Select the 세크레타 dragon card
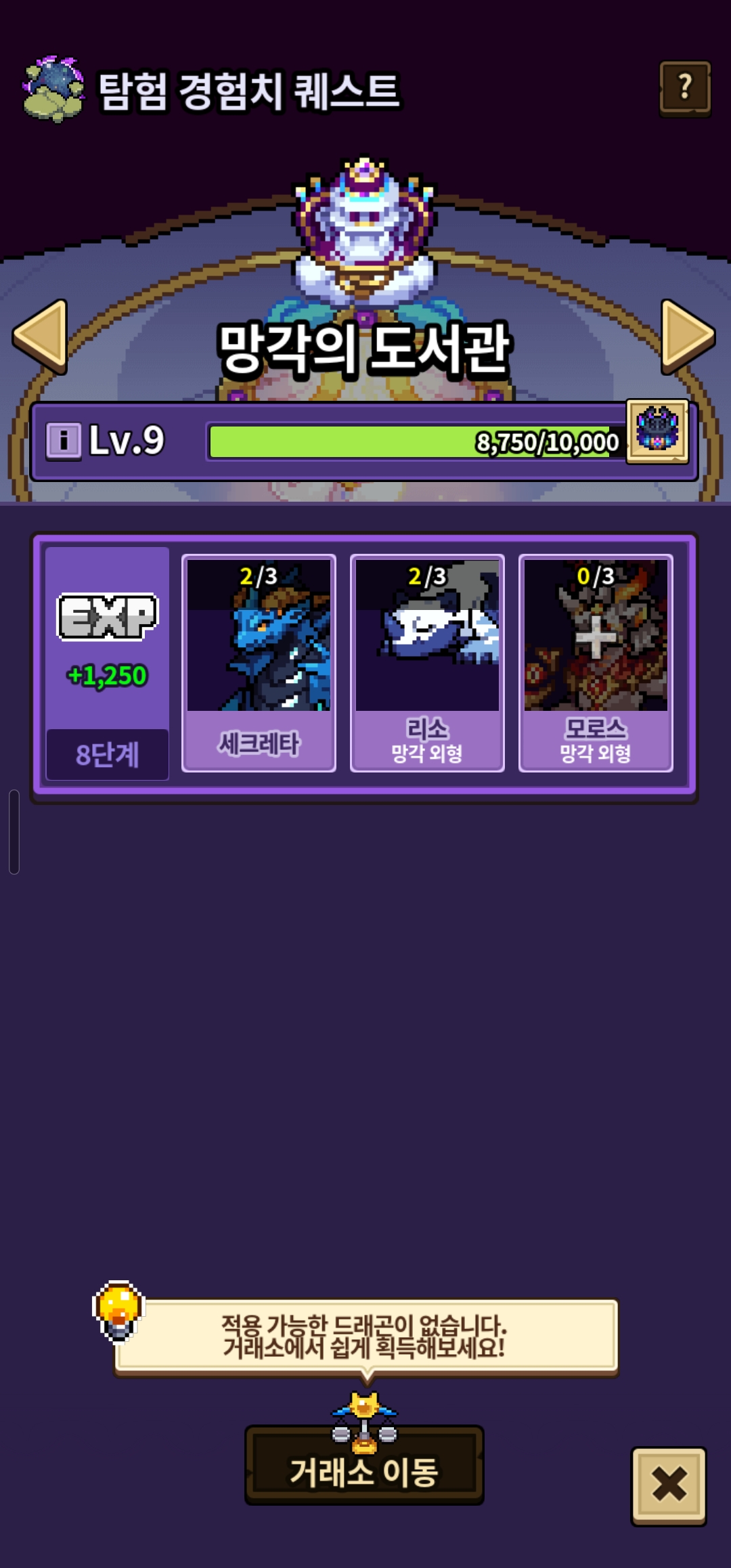The image size is (731, 1568). point(259,662)
